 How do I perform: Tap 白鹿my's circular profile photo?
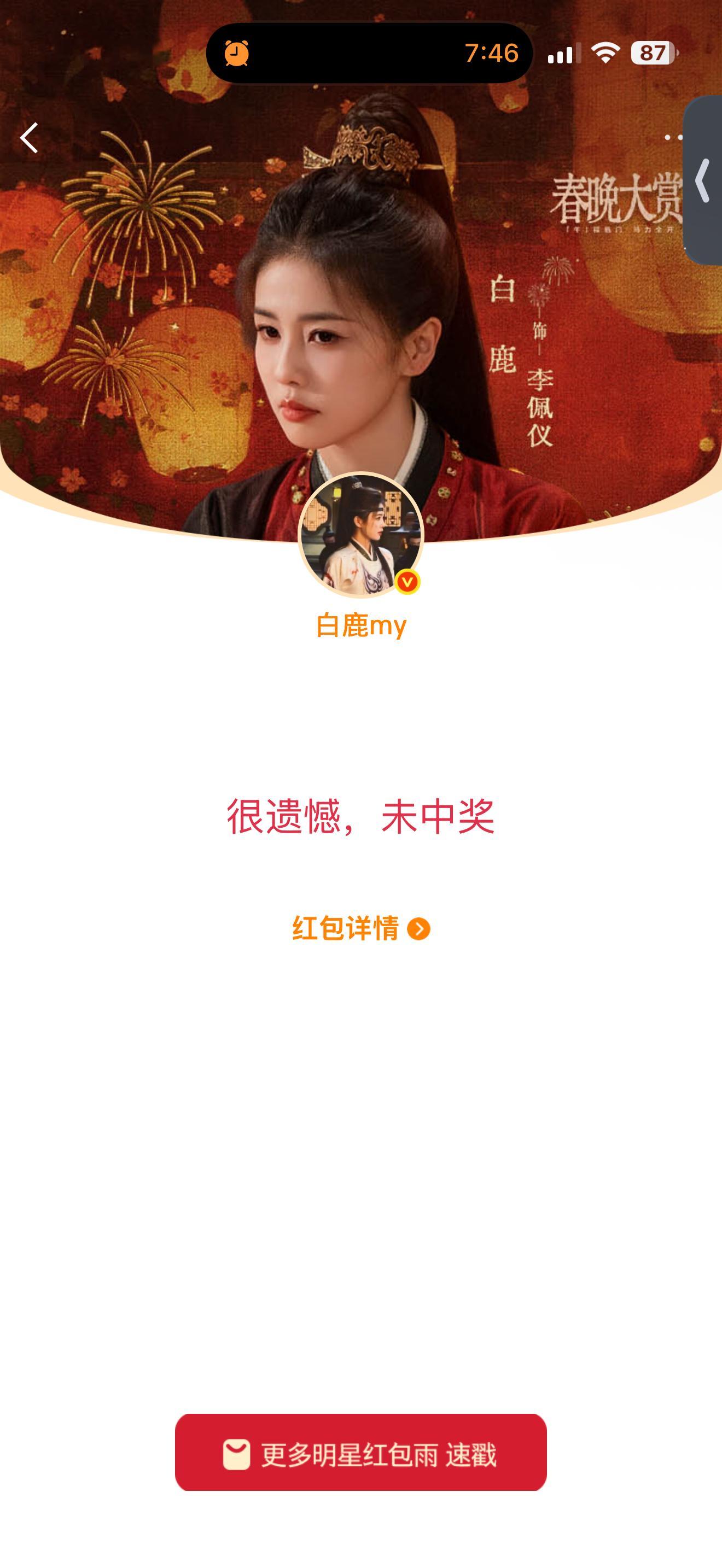[x=361, y=533]
